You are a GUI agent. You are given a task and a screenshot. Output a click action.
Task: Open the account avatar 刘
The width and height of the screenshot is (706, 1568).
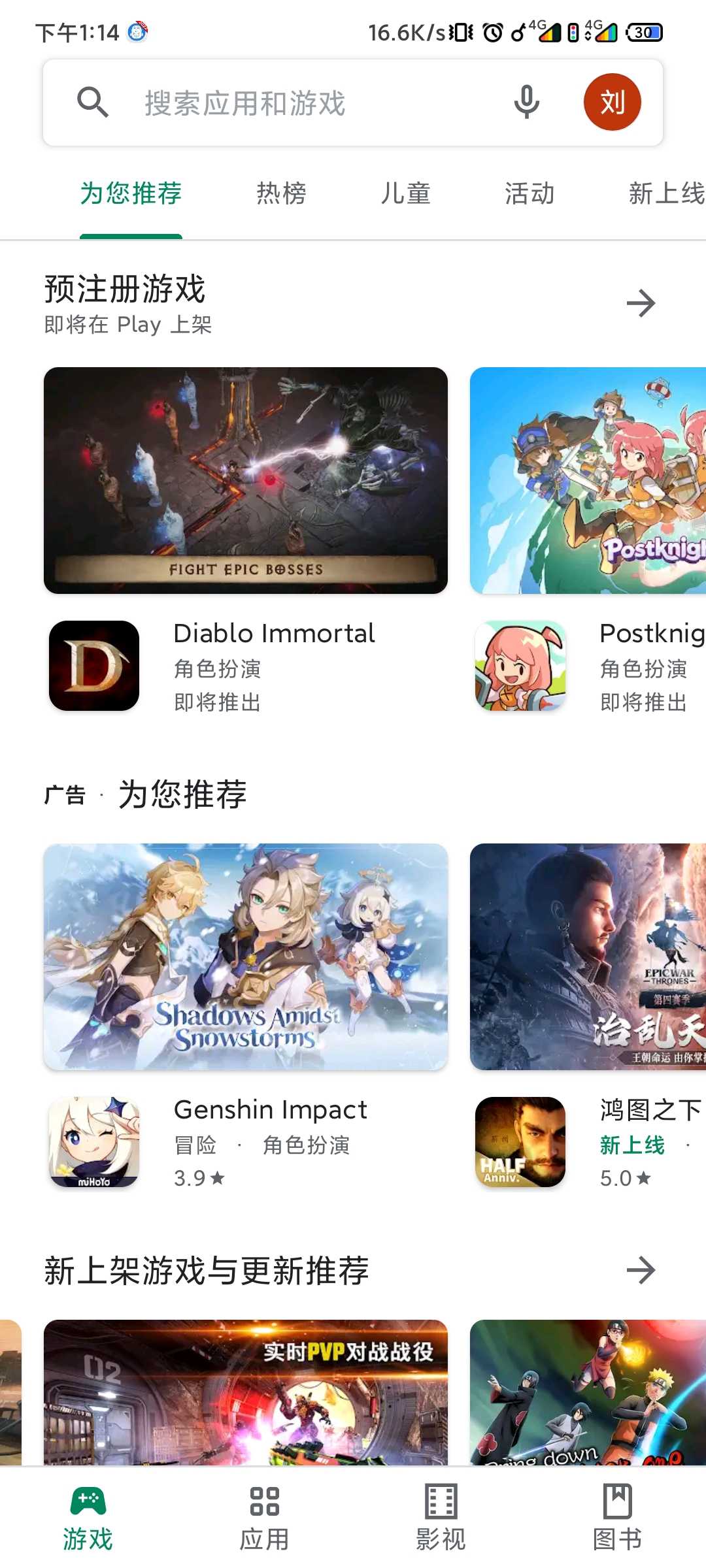point(612,103)
